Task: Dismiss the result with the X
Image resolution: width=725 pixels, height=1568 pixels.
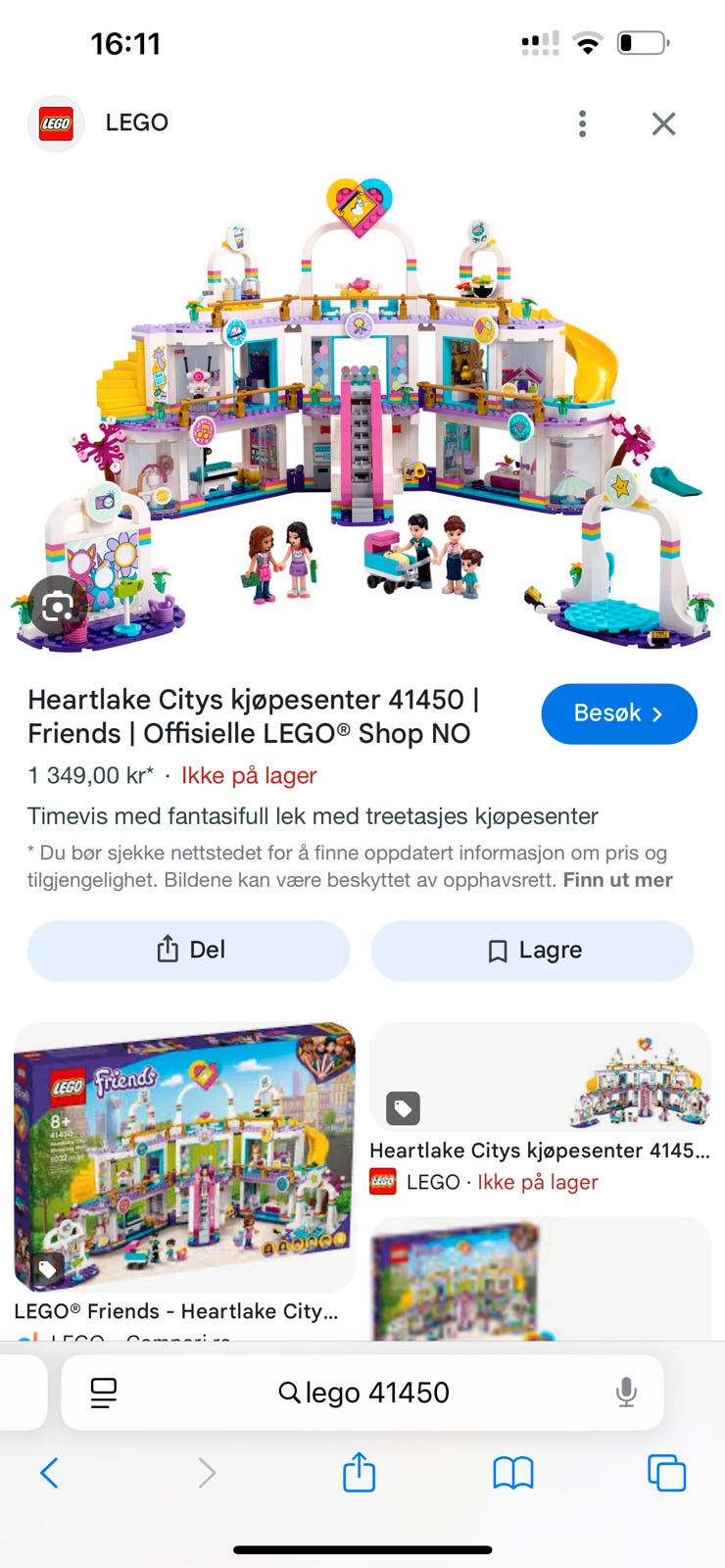Action: click(663, 123)
